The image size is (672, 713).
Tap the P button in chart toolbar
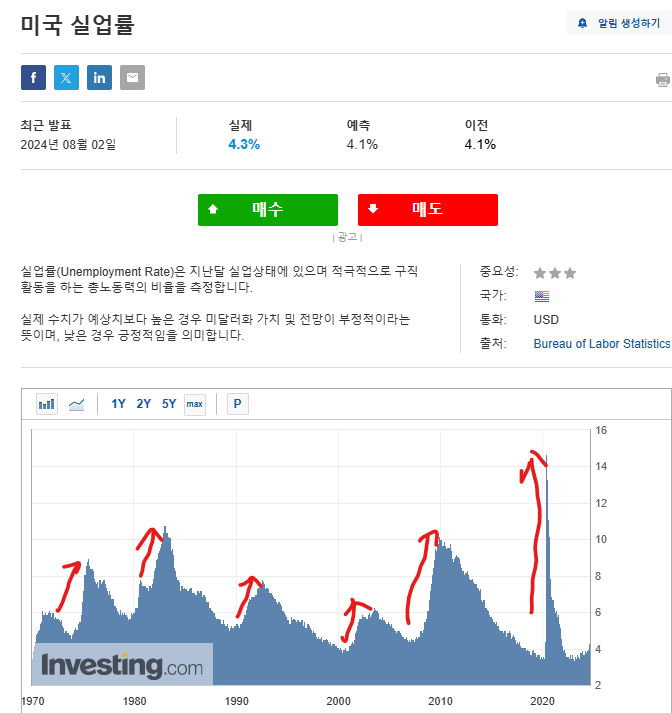tap(238, 404)
